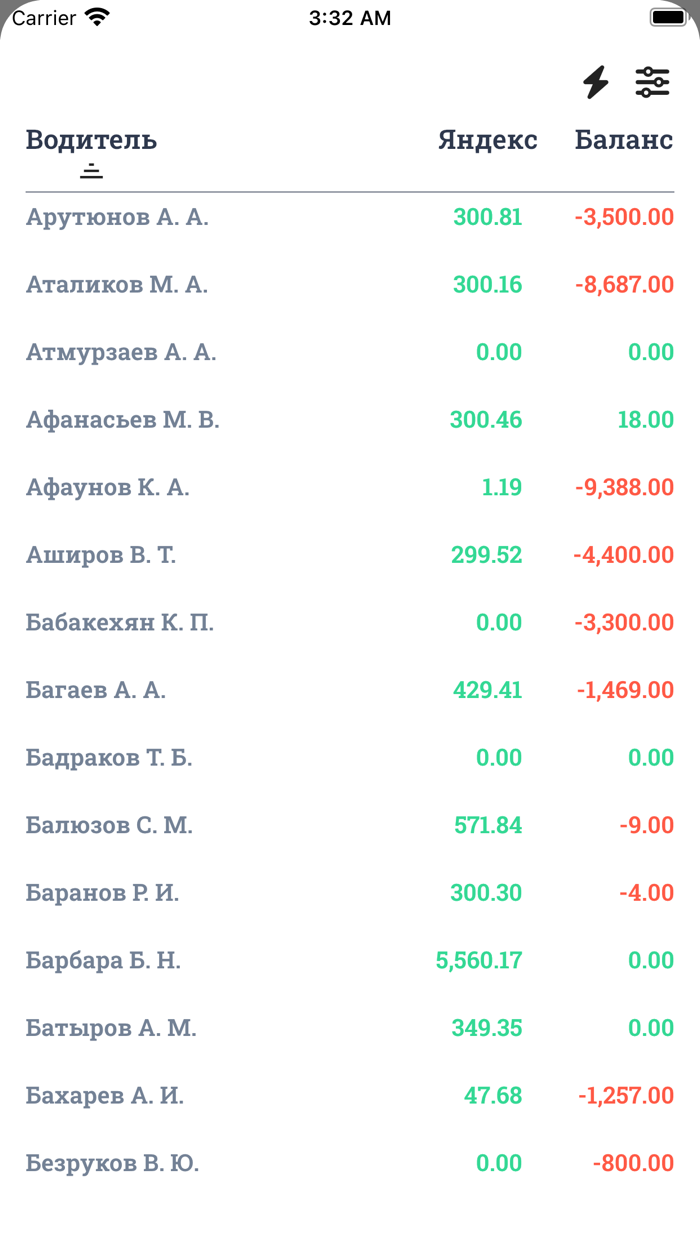700x1244 pixels.
Task: Sort the list by Водитель column
Action: 91,140
